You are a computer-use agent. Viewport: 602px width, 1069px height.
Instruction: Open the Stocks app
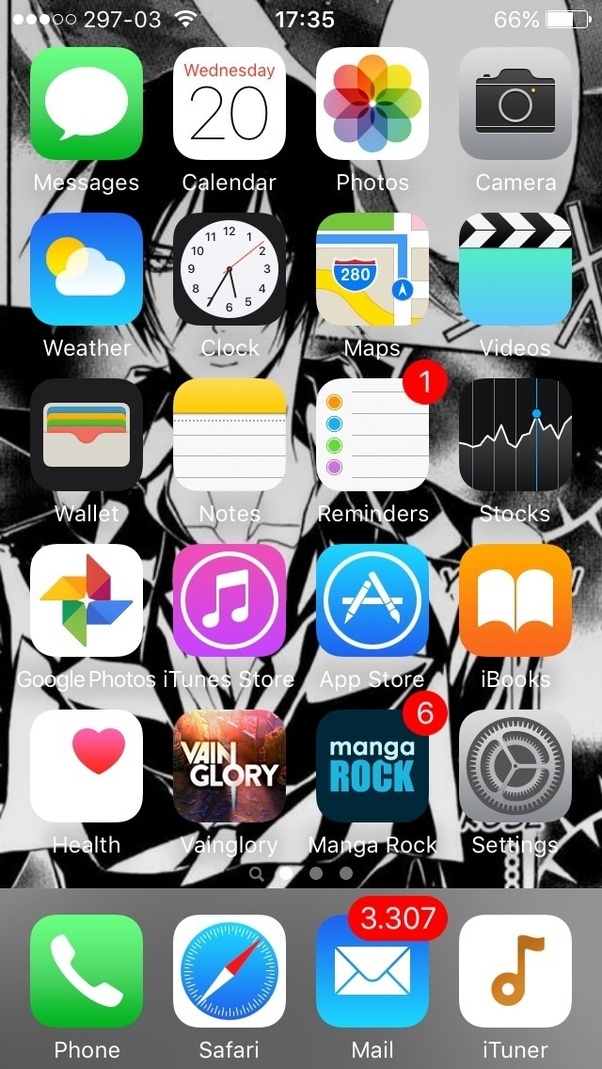(x=515, y=435)
